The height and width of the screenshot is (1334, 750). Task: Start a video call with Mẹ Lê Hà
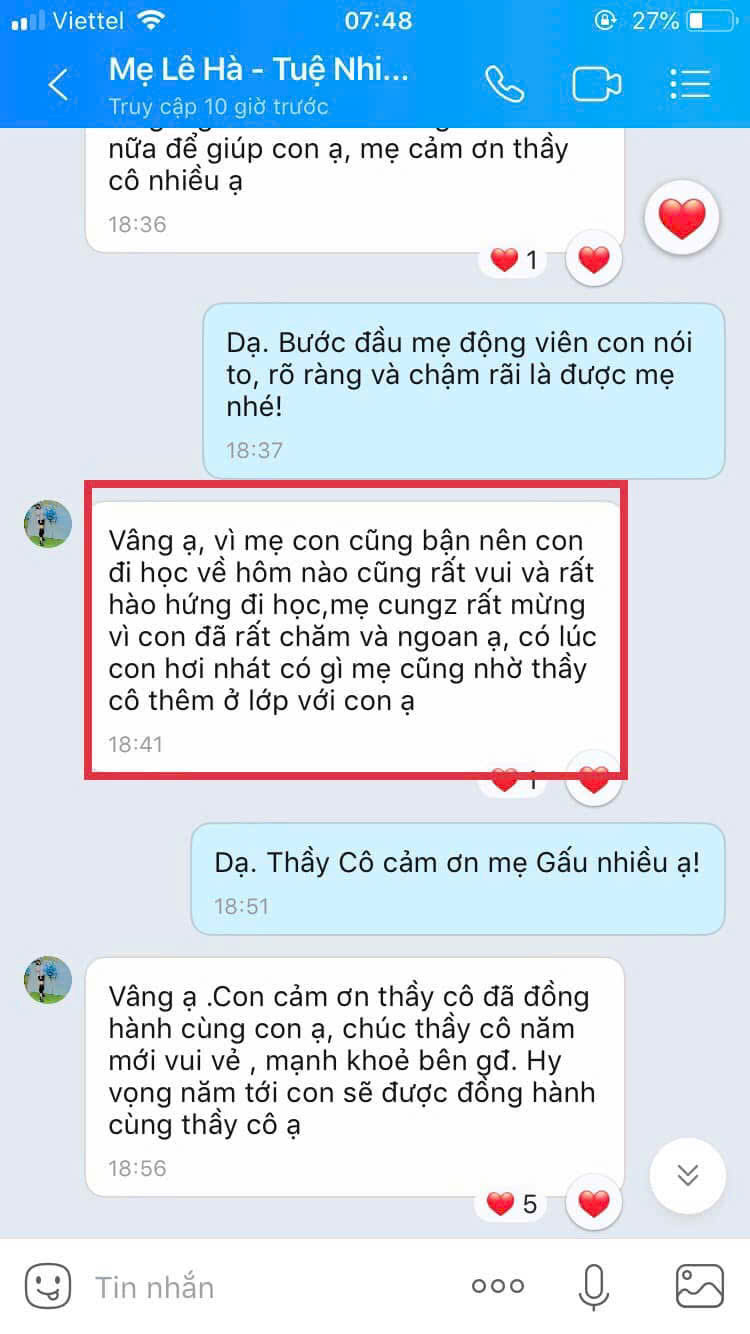click(x=596, y=85)
